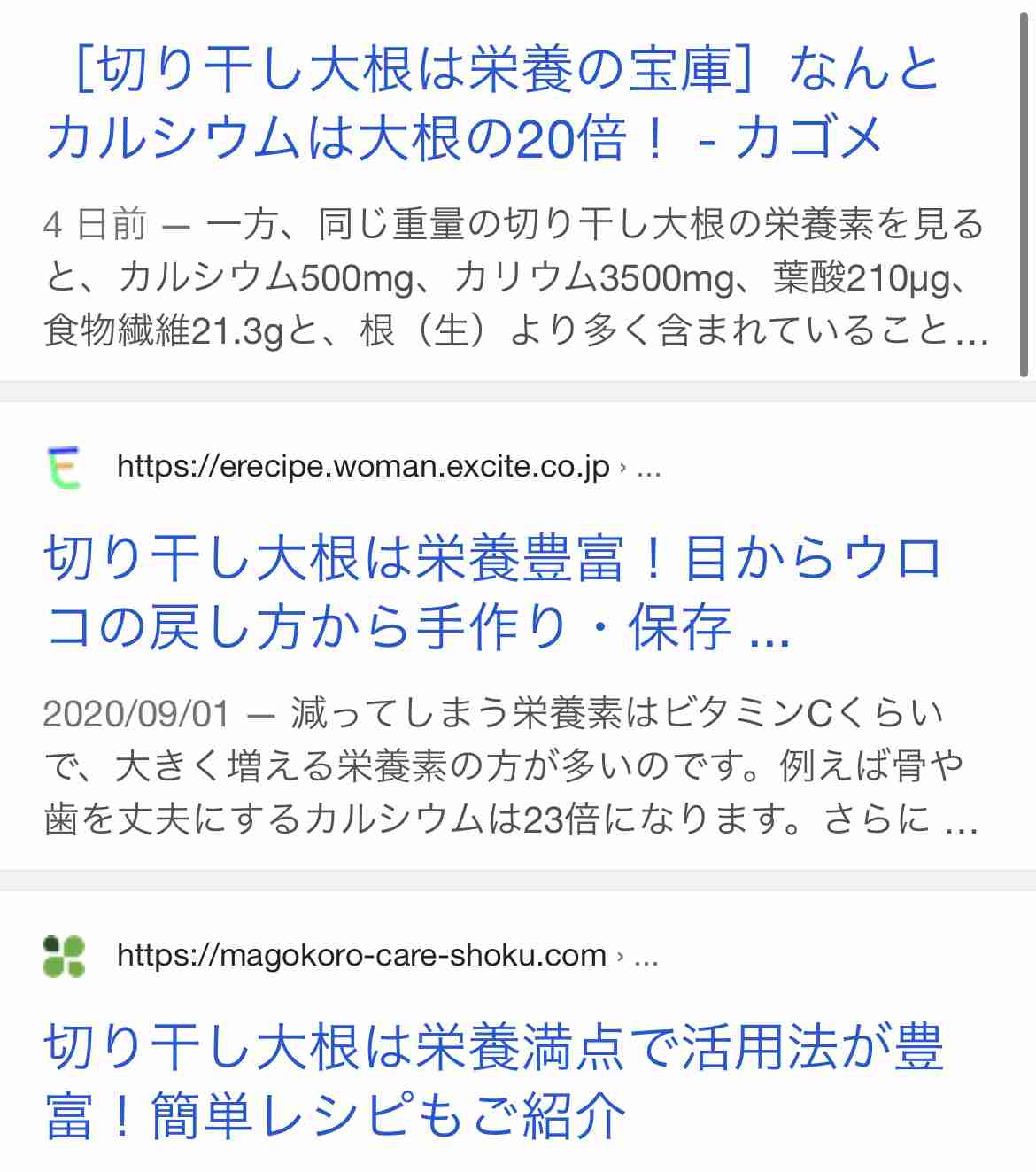Open the Kagome result on kiriboshi daikon calcium

[x=491, y=104]
